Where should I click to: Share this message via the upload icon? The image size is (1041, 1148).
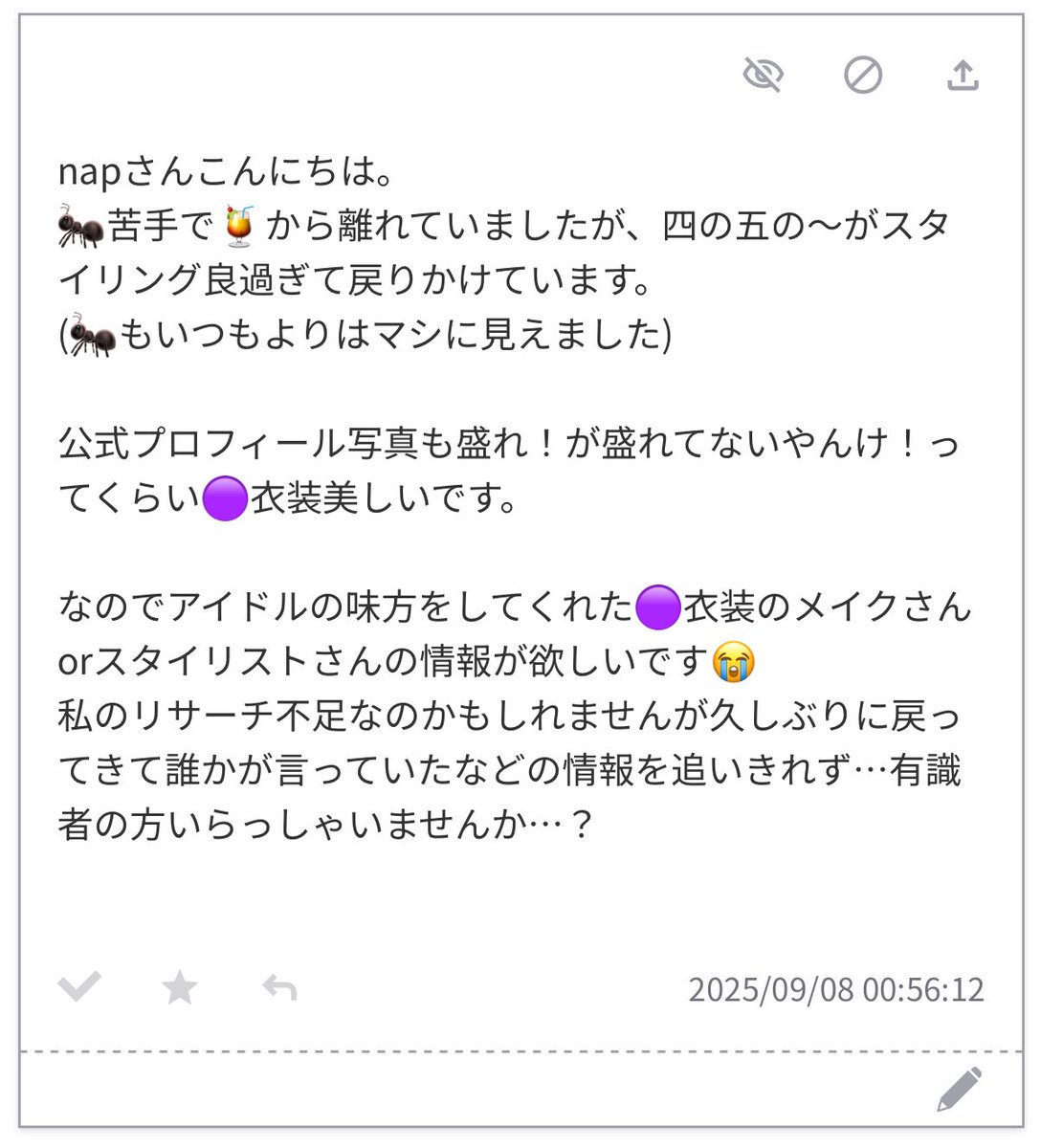click(x=963, y=75)
